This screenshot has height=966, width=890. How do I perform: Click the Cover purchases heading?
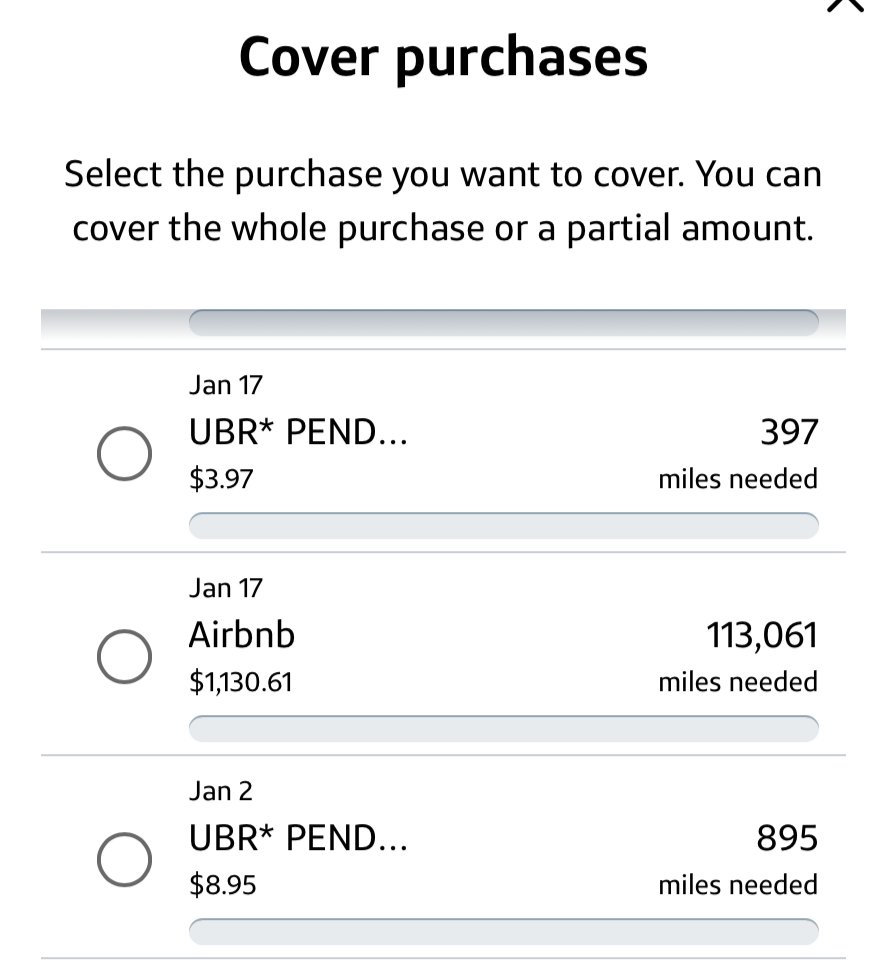444,58
